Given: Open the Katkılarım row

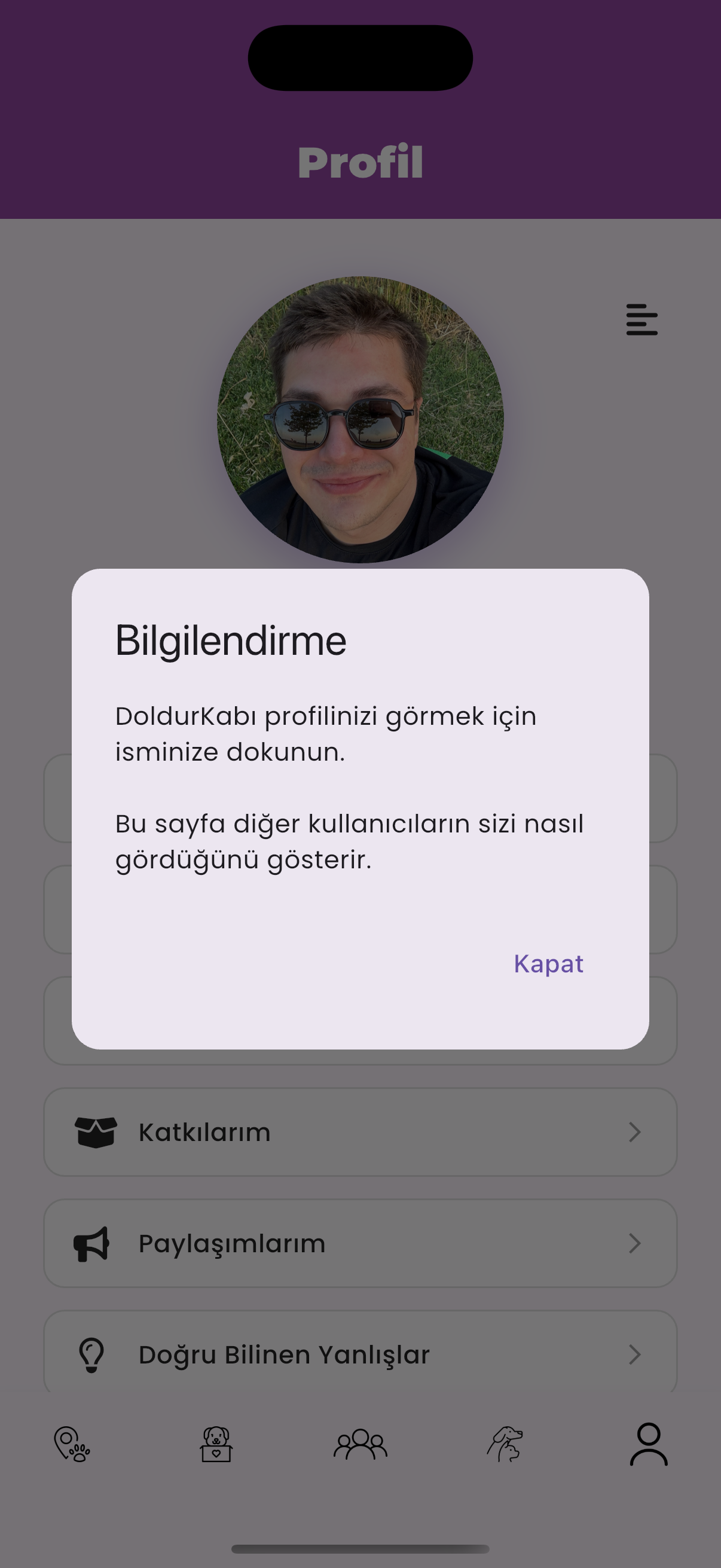Looking at the screenshot, I should tap(360, 1131).
